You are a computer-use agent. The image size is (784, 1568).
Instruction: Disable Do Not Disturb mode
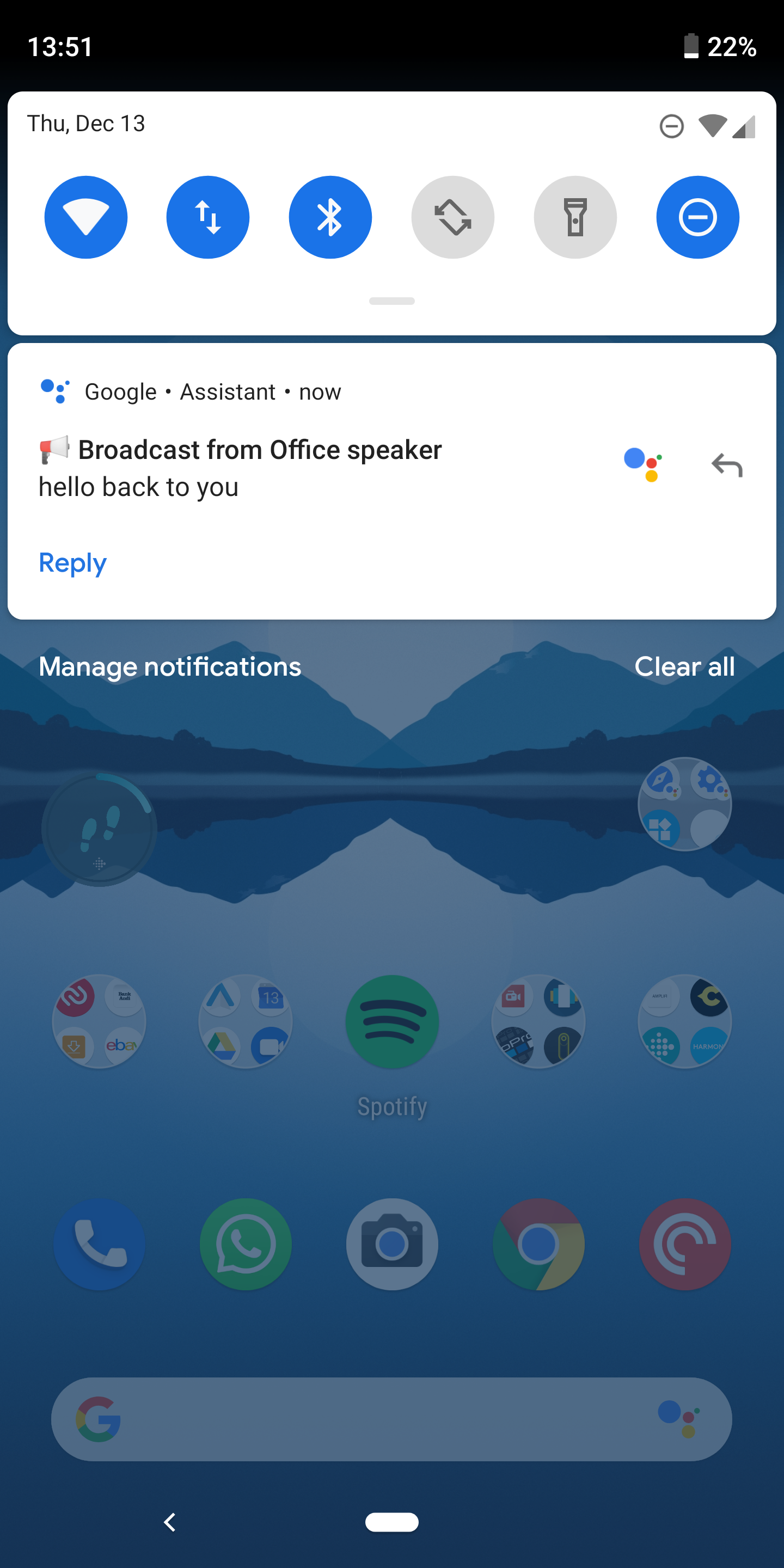click(697, 217)
